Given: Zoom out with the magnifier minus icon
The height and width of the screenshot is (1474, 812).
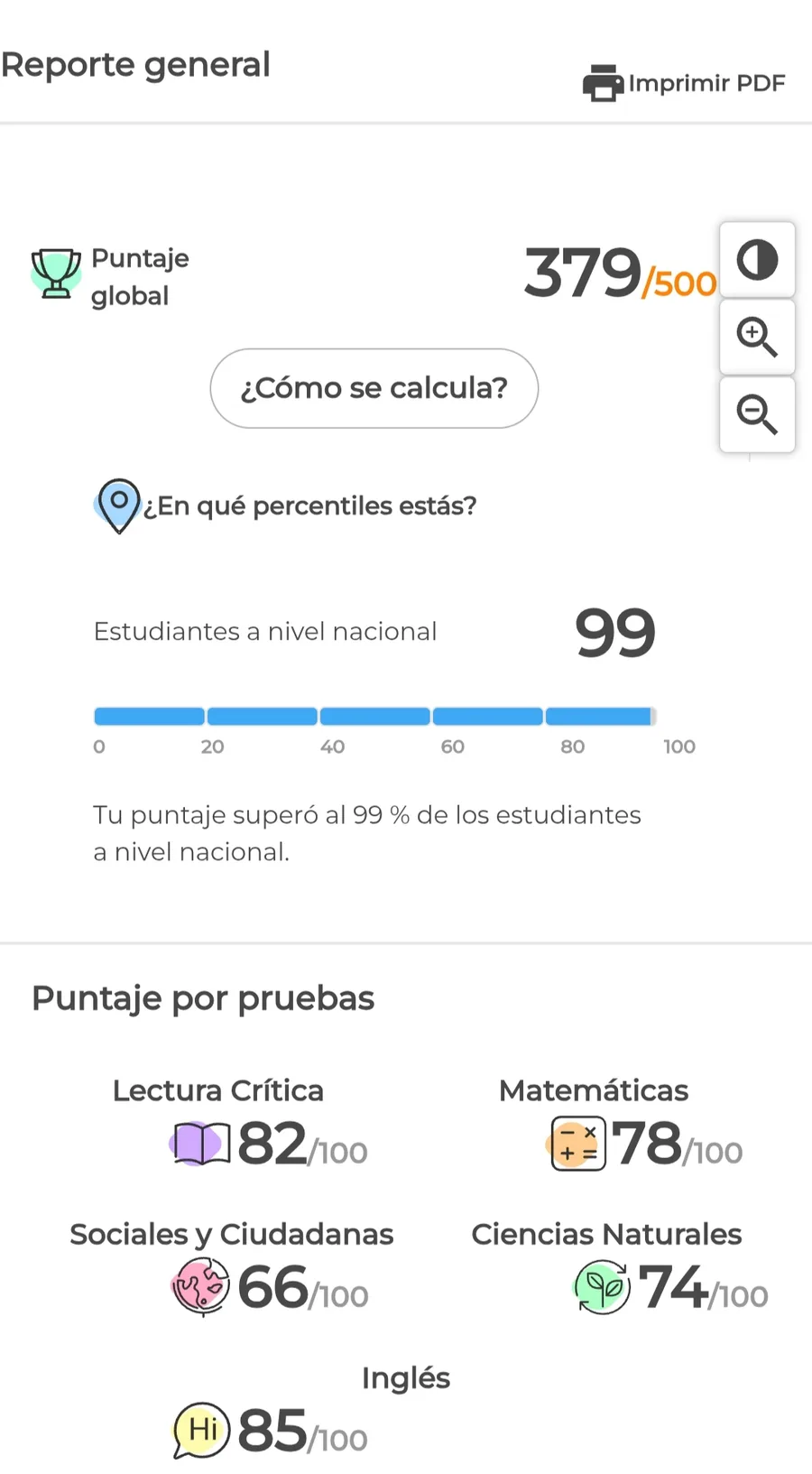Looking at the screenshot, I should (x=757, y=414).
